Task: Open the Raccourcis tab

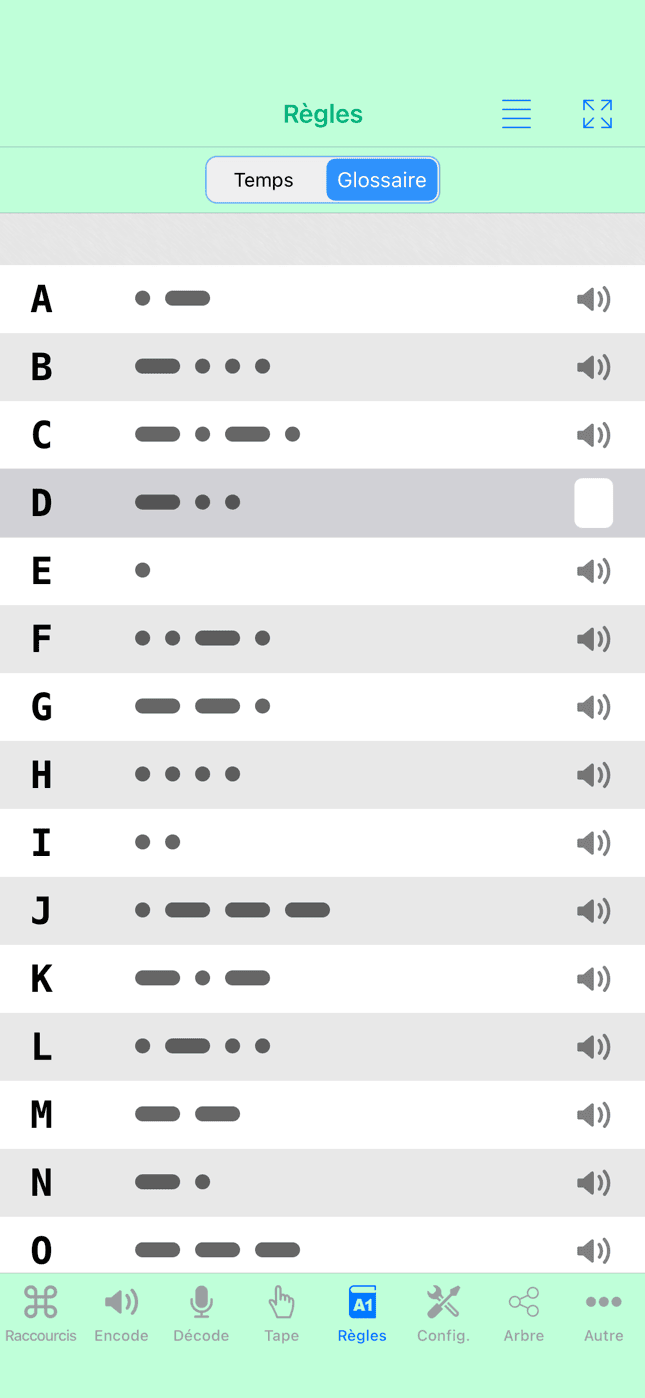Action: pyautogui.click(x=41, y=1314)
